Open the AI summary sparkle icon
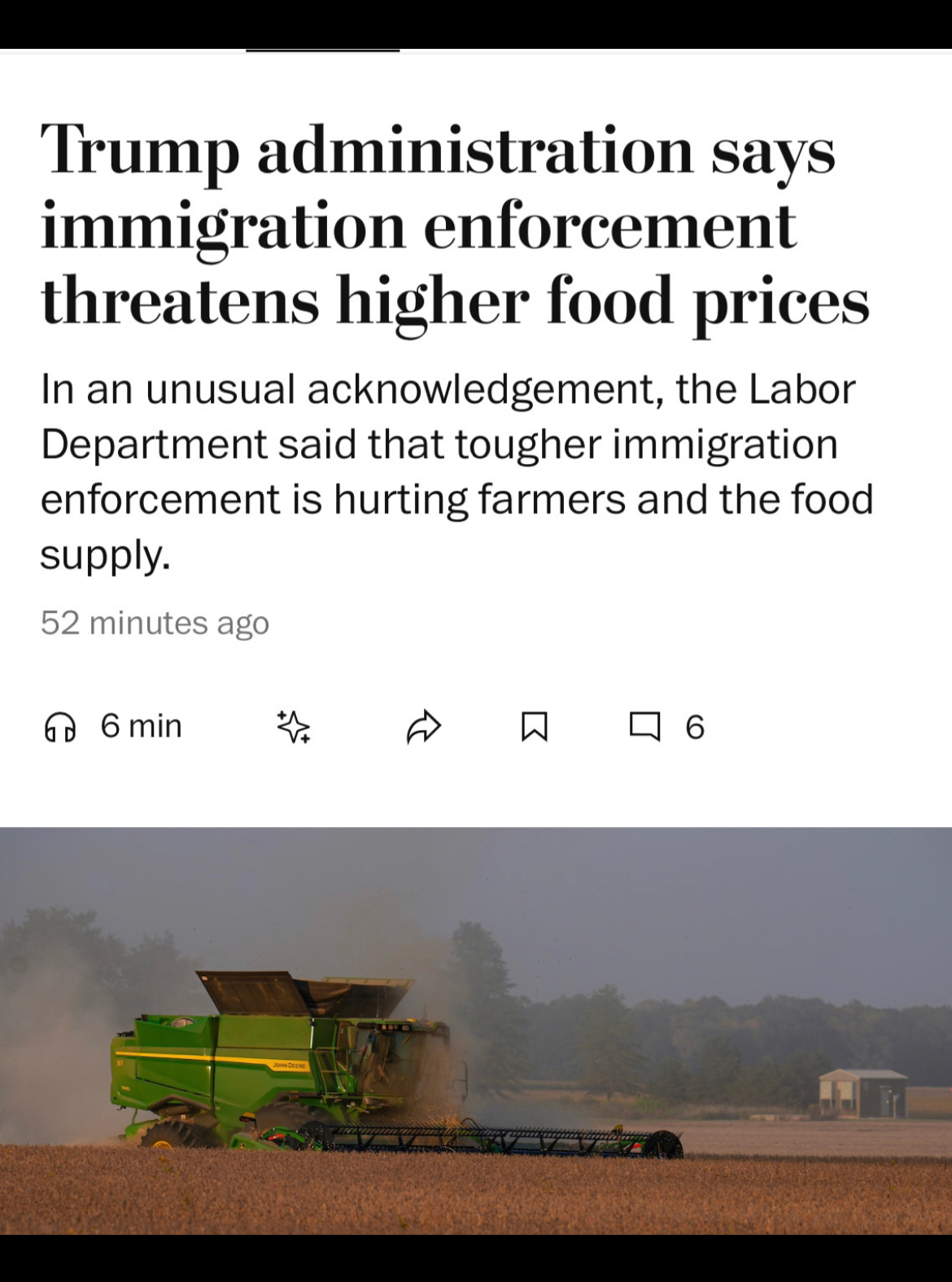Image resolution: width=952 pixels, height=1282 pixels. pos(294,727)
